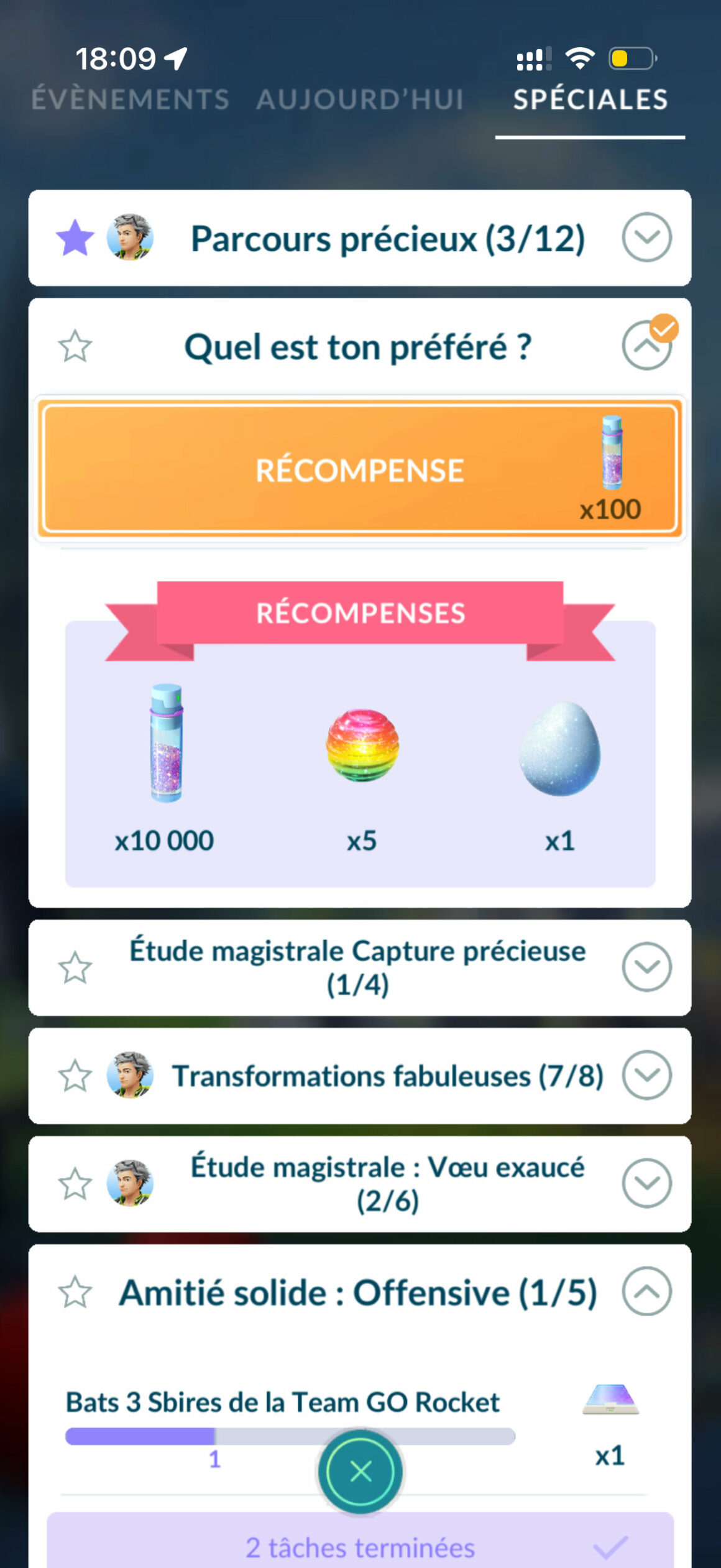Expand Étude magistrale Capture précieuse (1/4)

pos(646,967)
